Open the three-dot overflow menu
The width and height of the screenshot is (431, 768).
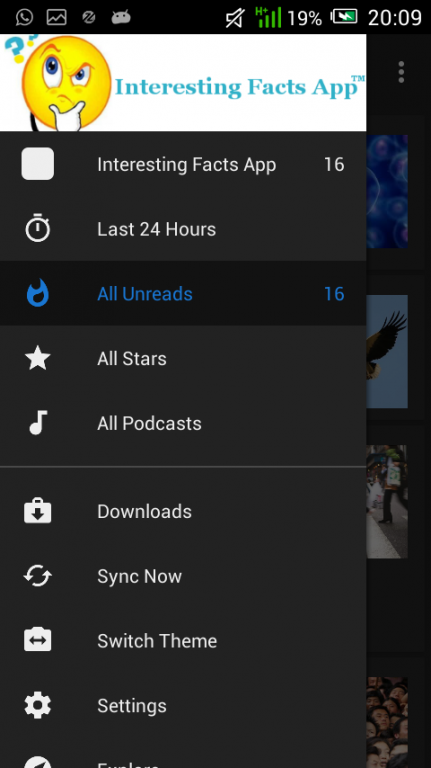click(401, 72)
